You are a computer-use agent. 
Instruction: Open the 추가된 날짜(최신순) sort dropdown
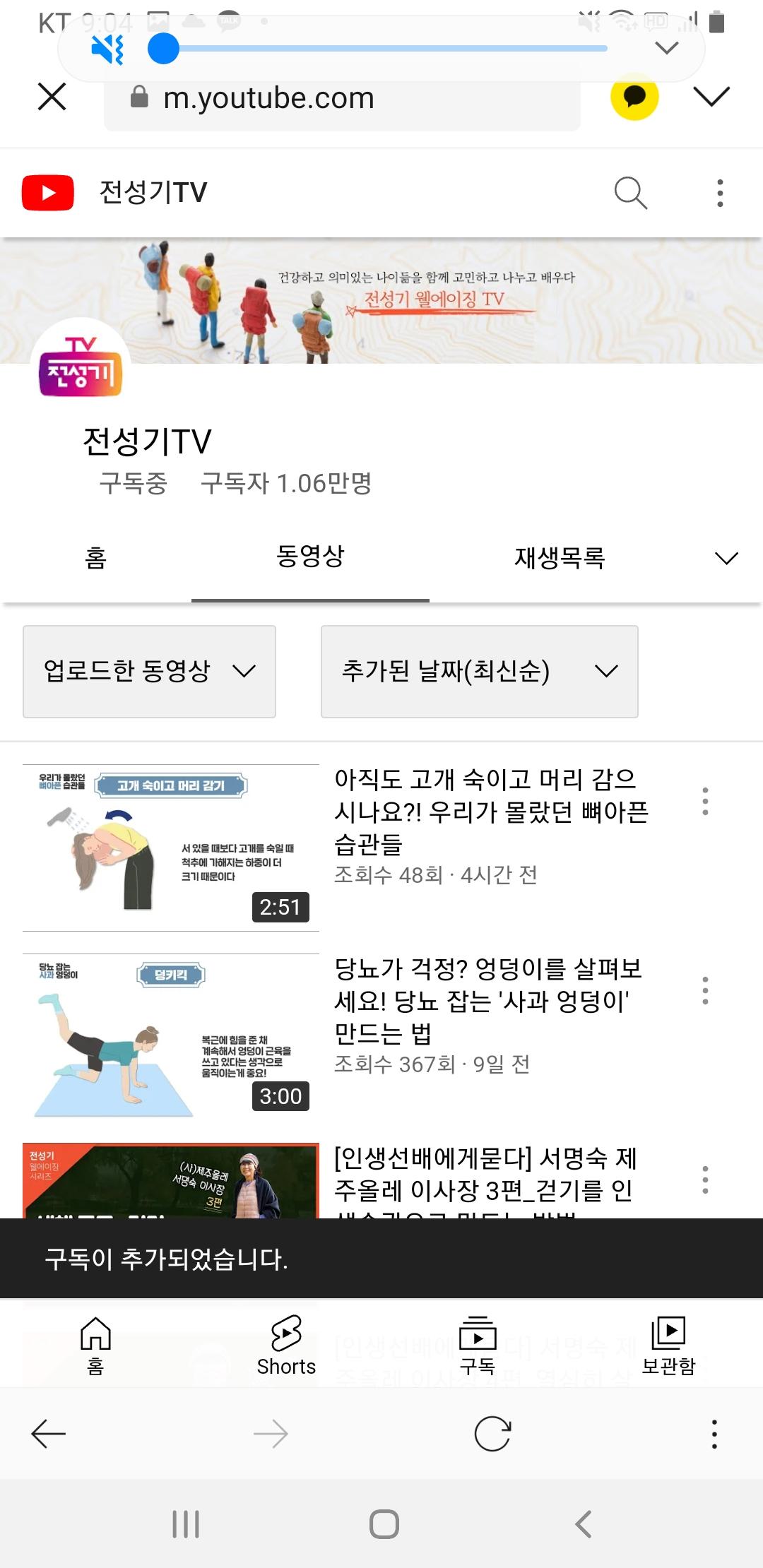[x=479, y=671]
